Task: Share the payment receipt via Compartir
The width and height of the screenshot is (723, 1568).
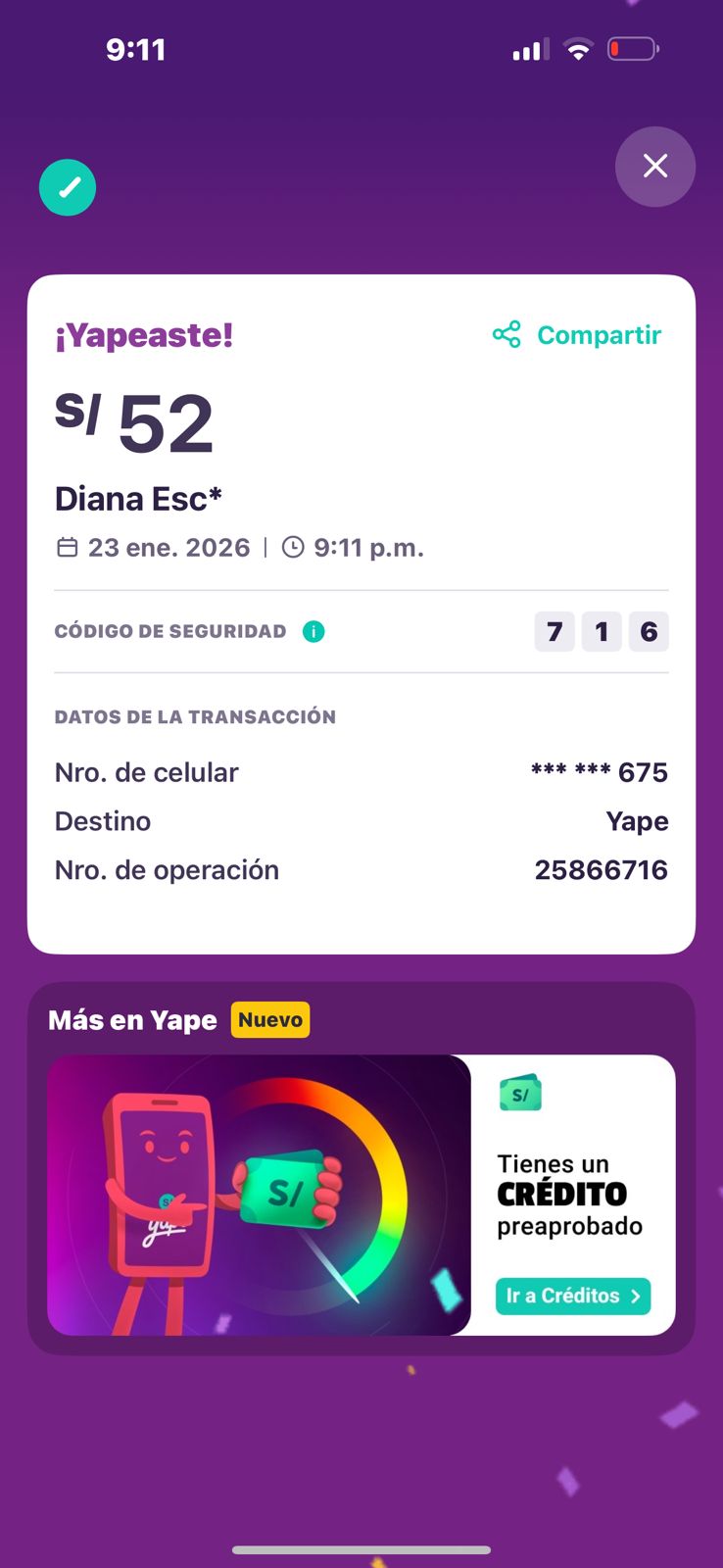Action: [x=577, y=335]
